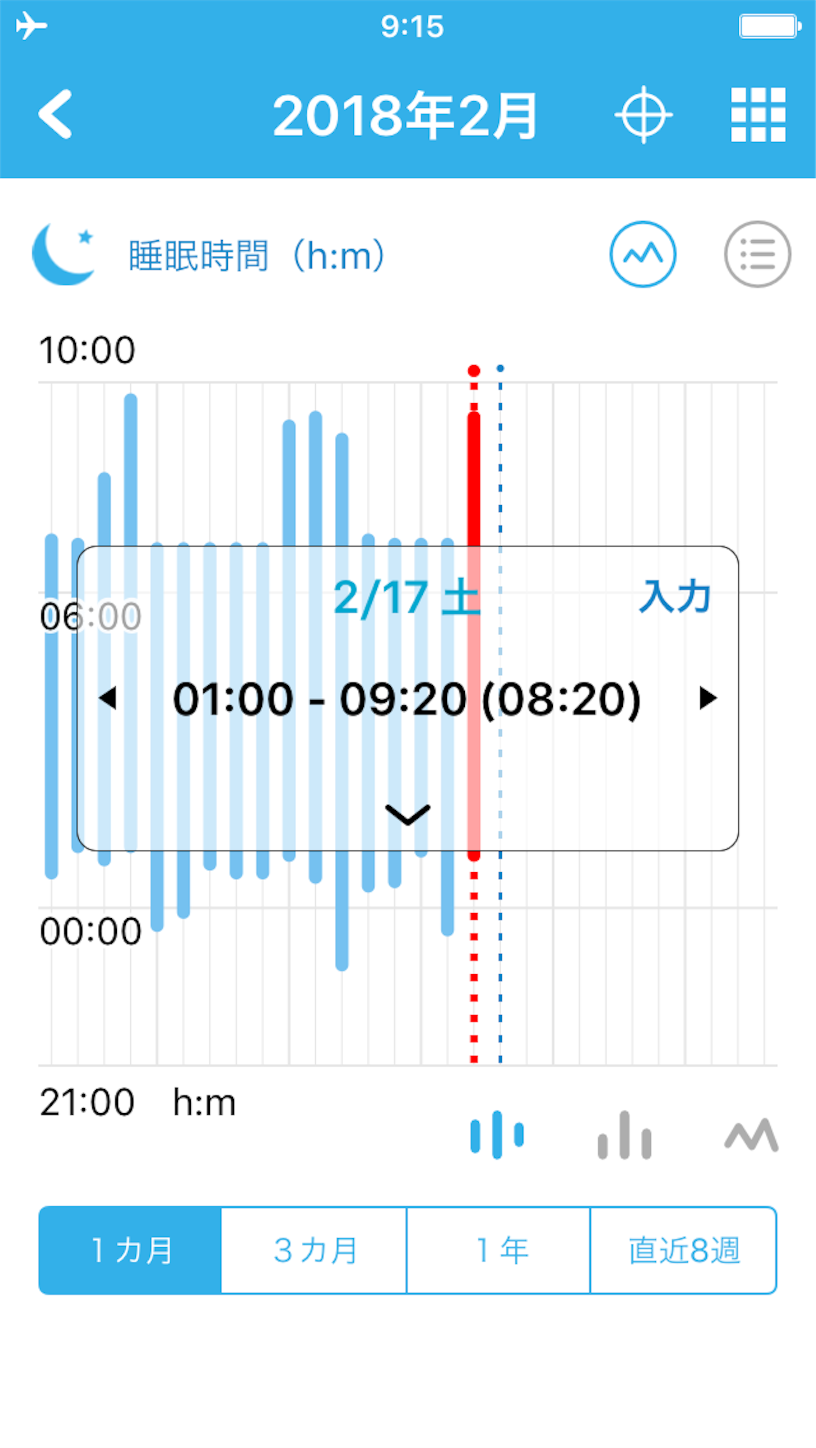Viewport: 816px width, 1448px height.
Task: Switch to the list view icon
Action: click(757, 254)
